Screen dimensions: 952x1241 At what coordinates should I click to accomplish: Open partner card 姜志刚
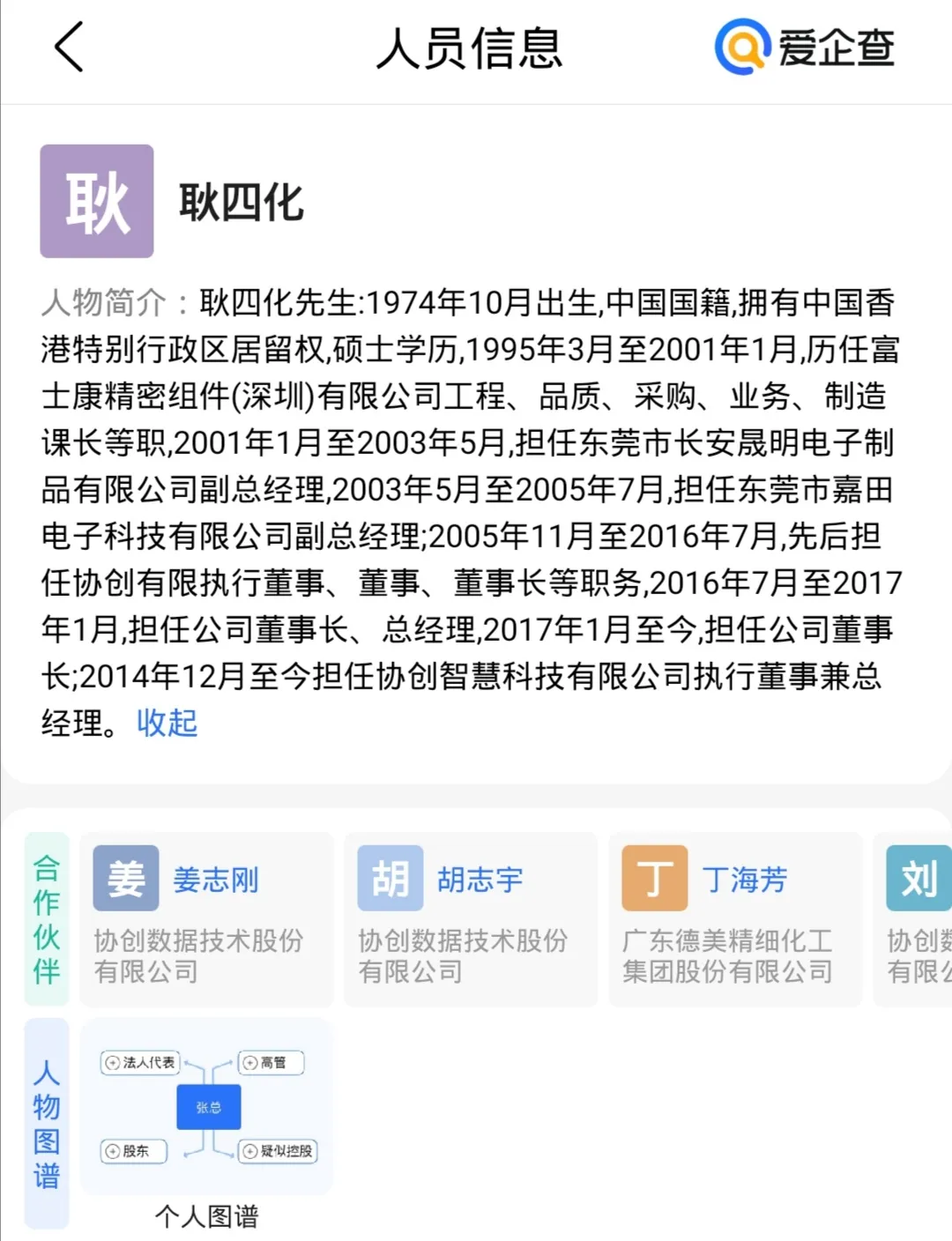click(206, 918)
